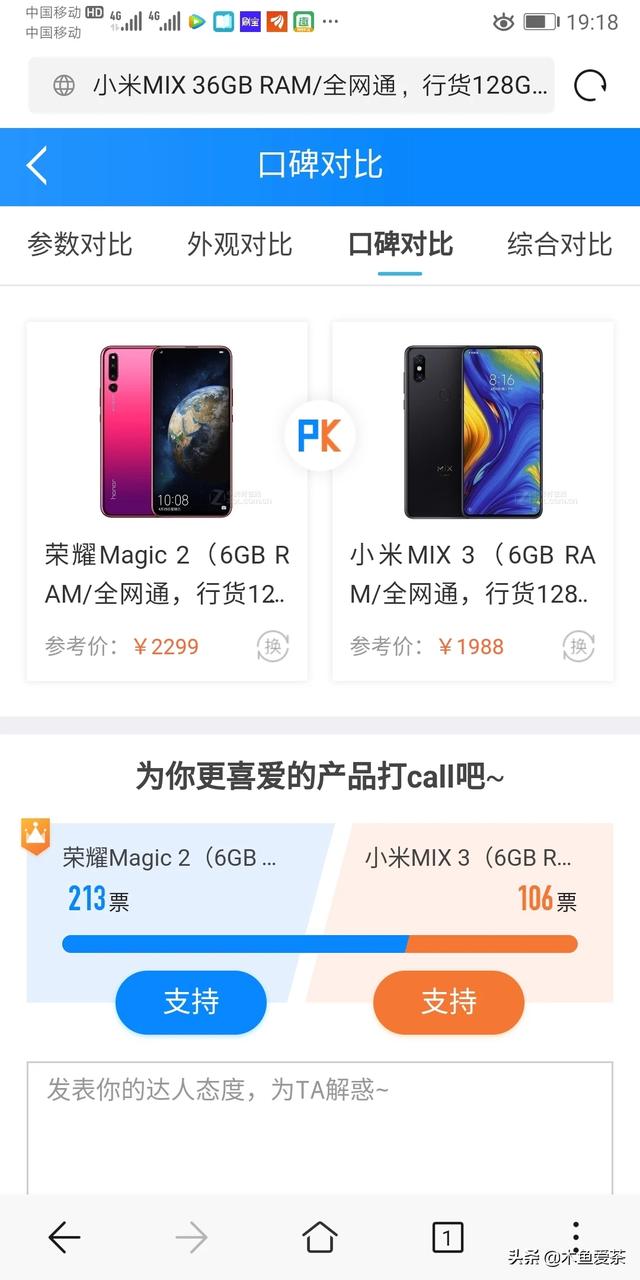
Task: Switch to 参数对比 tab
Action: pos(80,244)
